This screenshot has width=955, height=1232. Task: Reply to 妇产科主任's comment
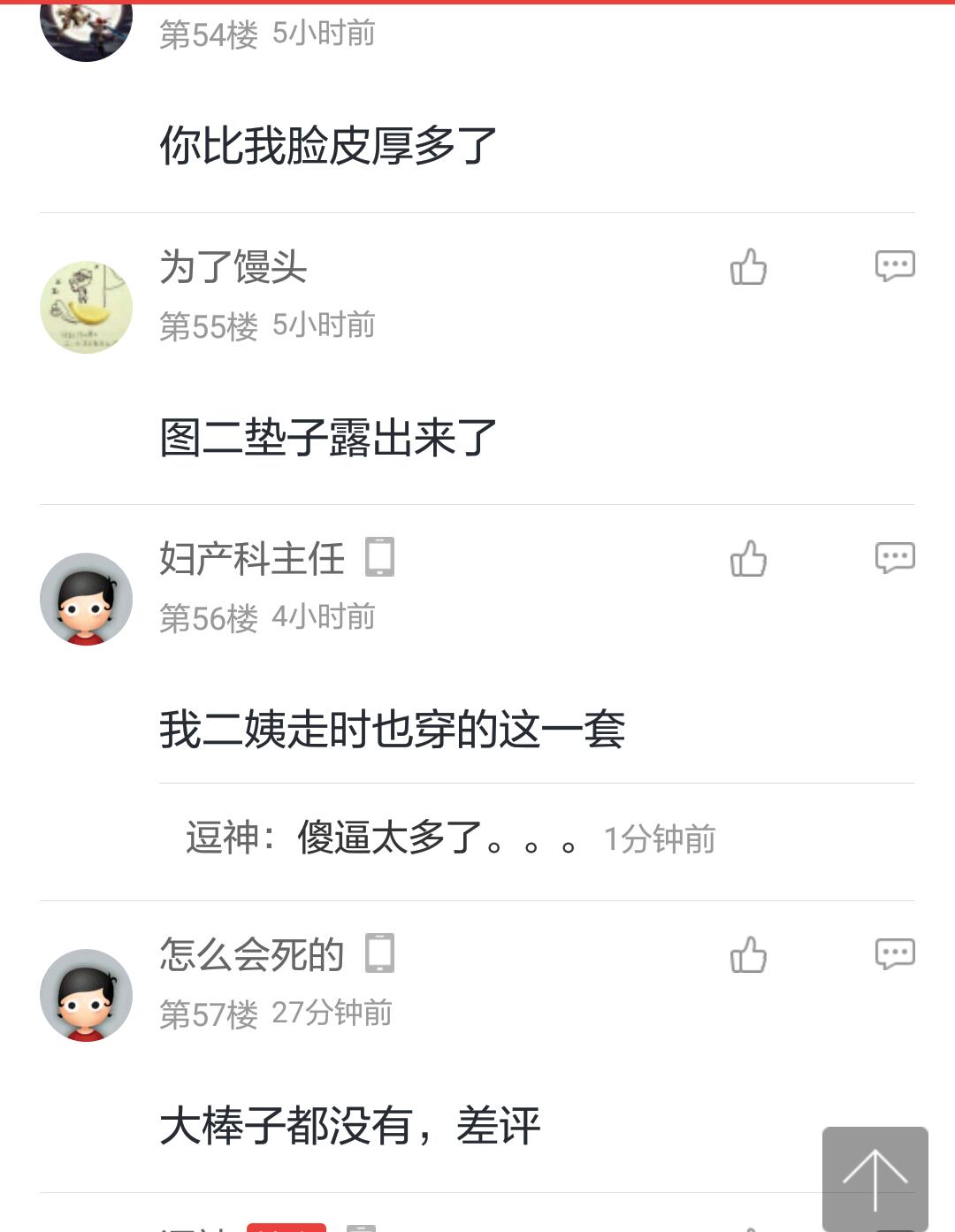pyautogui.click(x=894, y=557)
